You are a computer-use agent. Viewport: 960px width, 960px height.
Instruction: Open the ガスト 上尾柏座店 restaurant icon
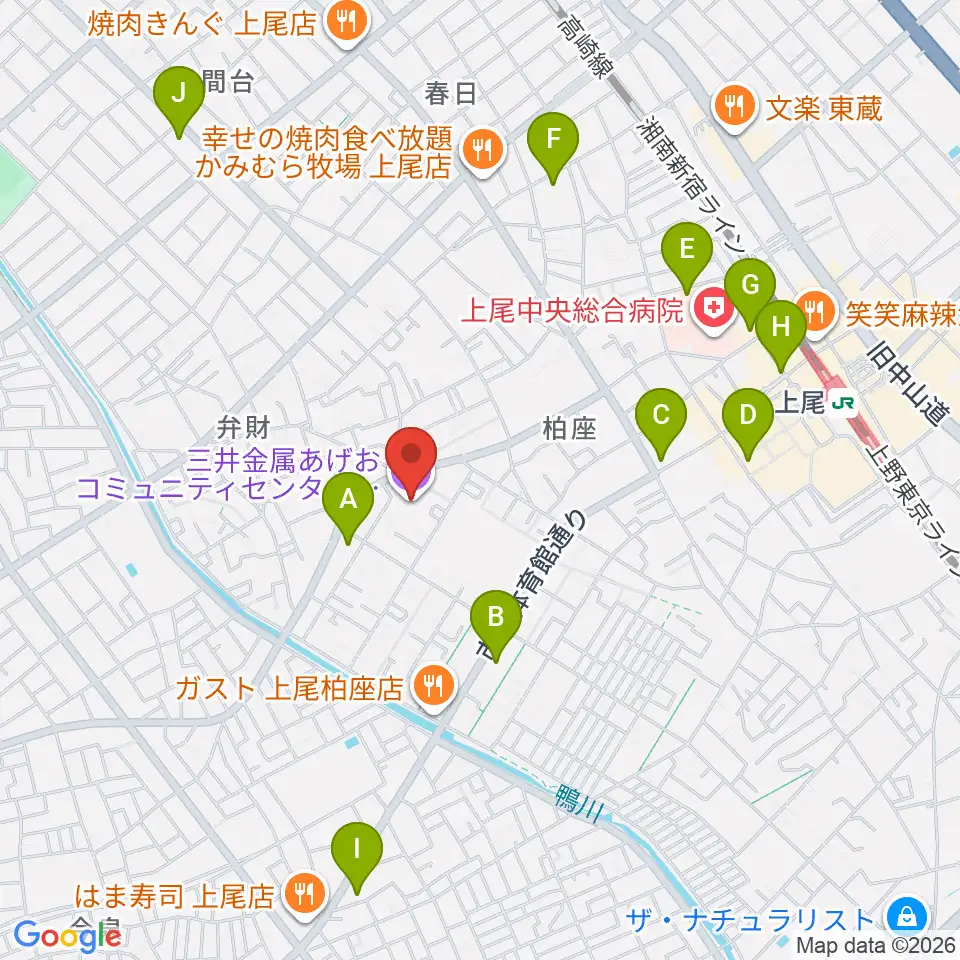pos(434,689)
